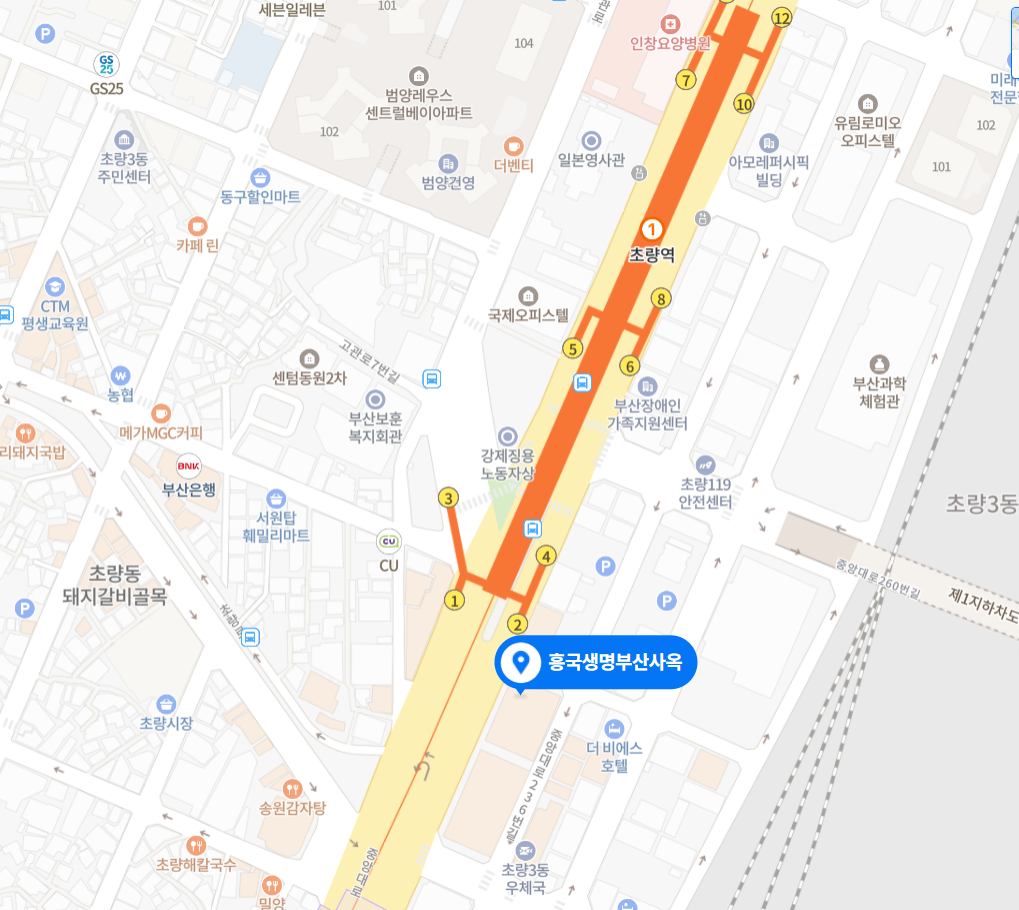Tap the 초량3동 우체국 post office marker
Screen dimensions: 1019x910
click(x=527, y=850)
